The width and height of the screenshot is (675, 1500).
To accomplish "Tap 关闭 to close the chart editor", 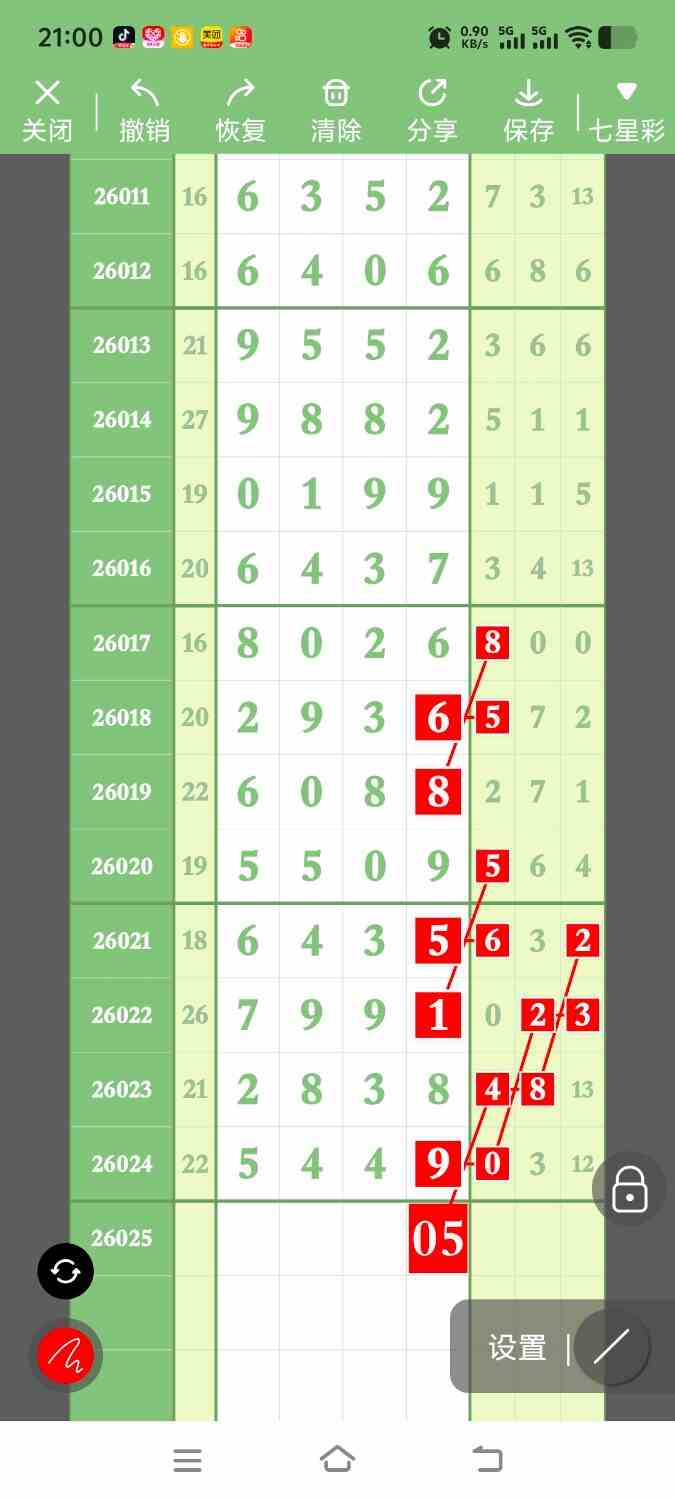I will coord(47,110).
